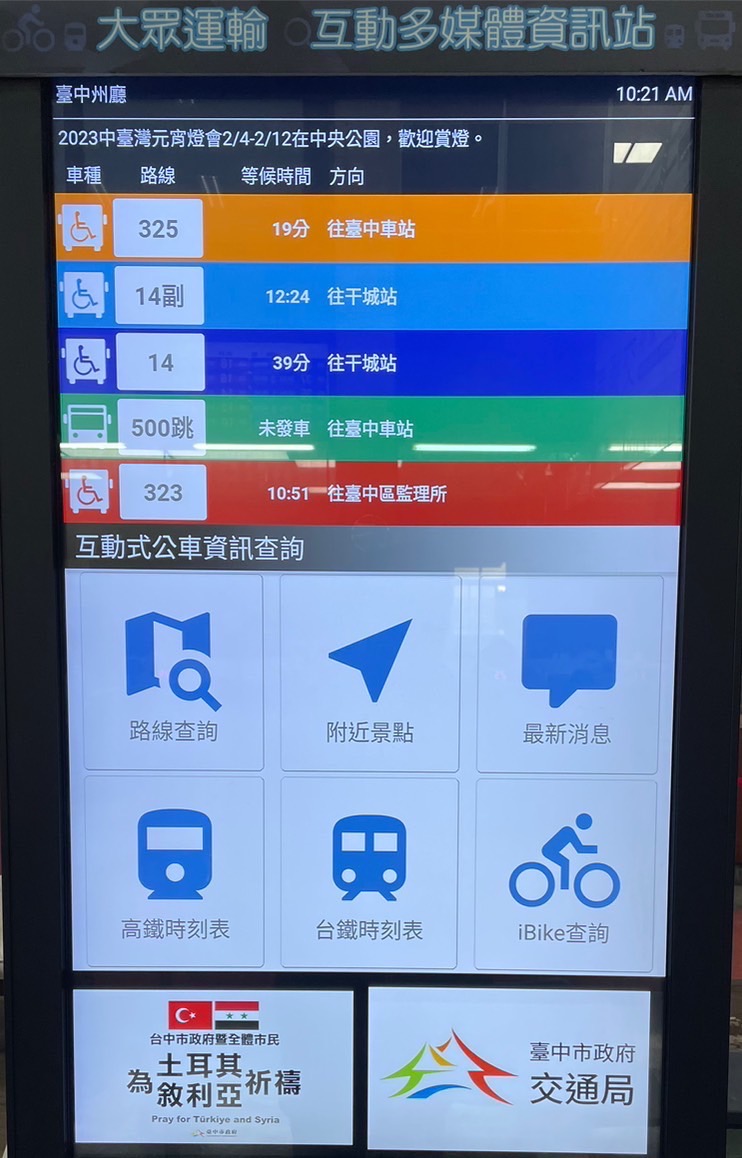
Task: View 最新消息 latest news
Action: pos(568,672)
